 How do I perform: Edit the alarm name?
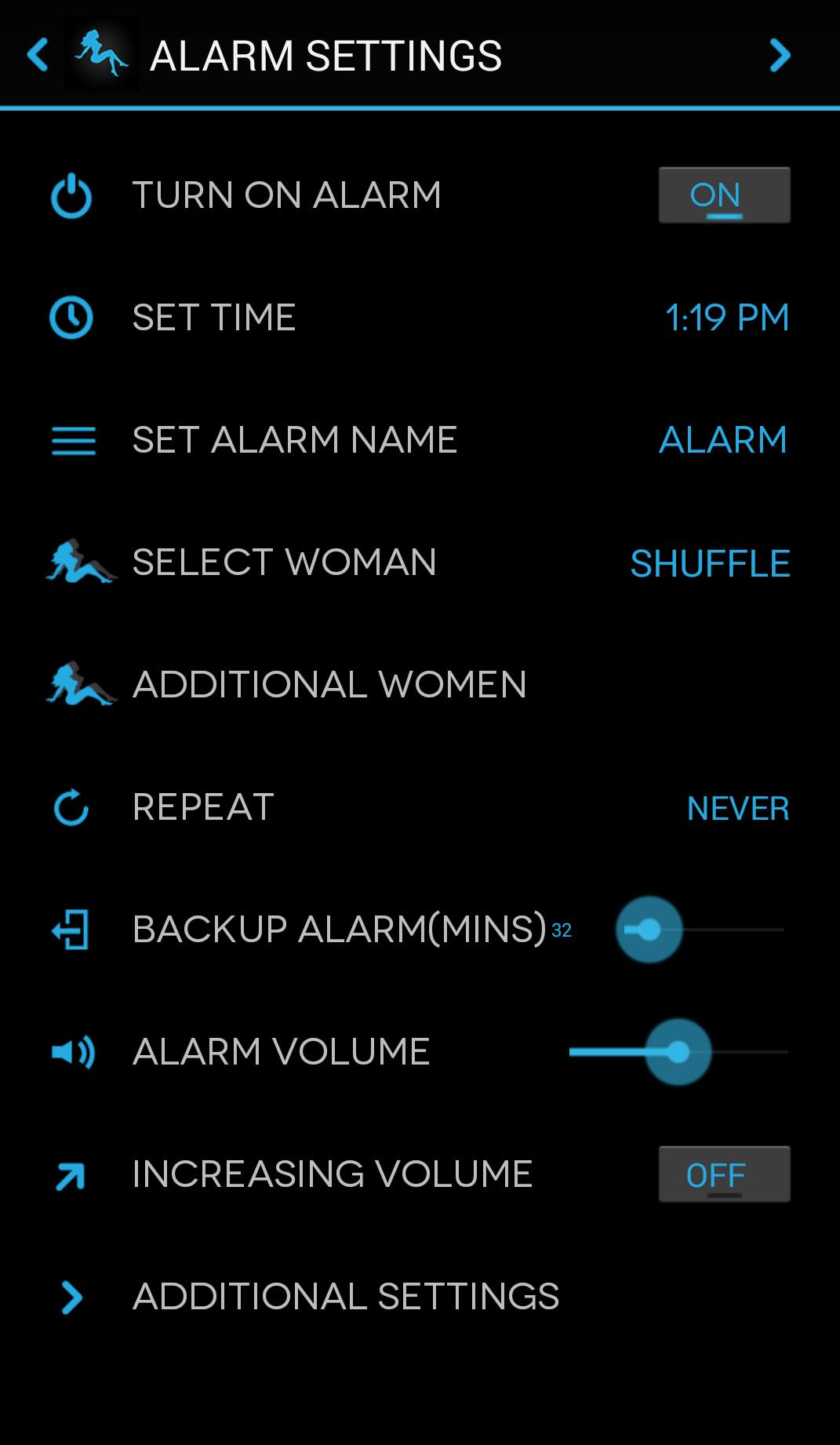click(x=722, y=440)
